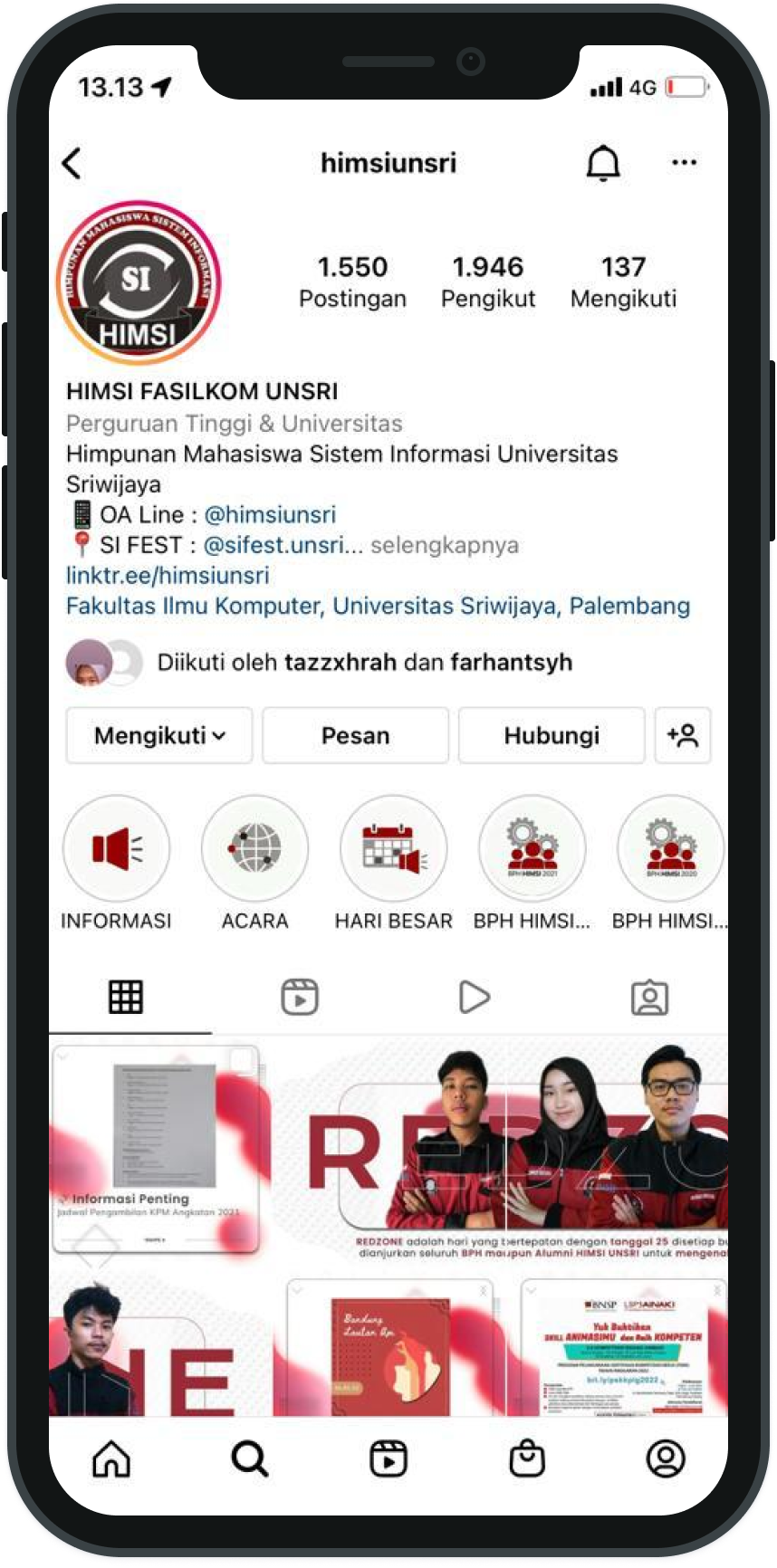Send a message with Pesan

(x=355, y=735)
